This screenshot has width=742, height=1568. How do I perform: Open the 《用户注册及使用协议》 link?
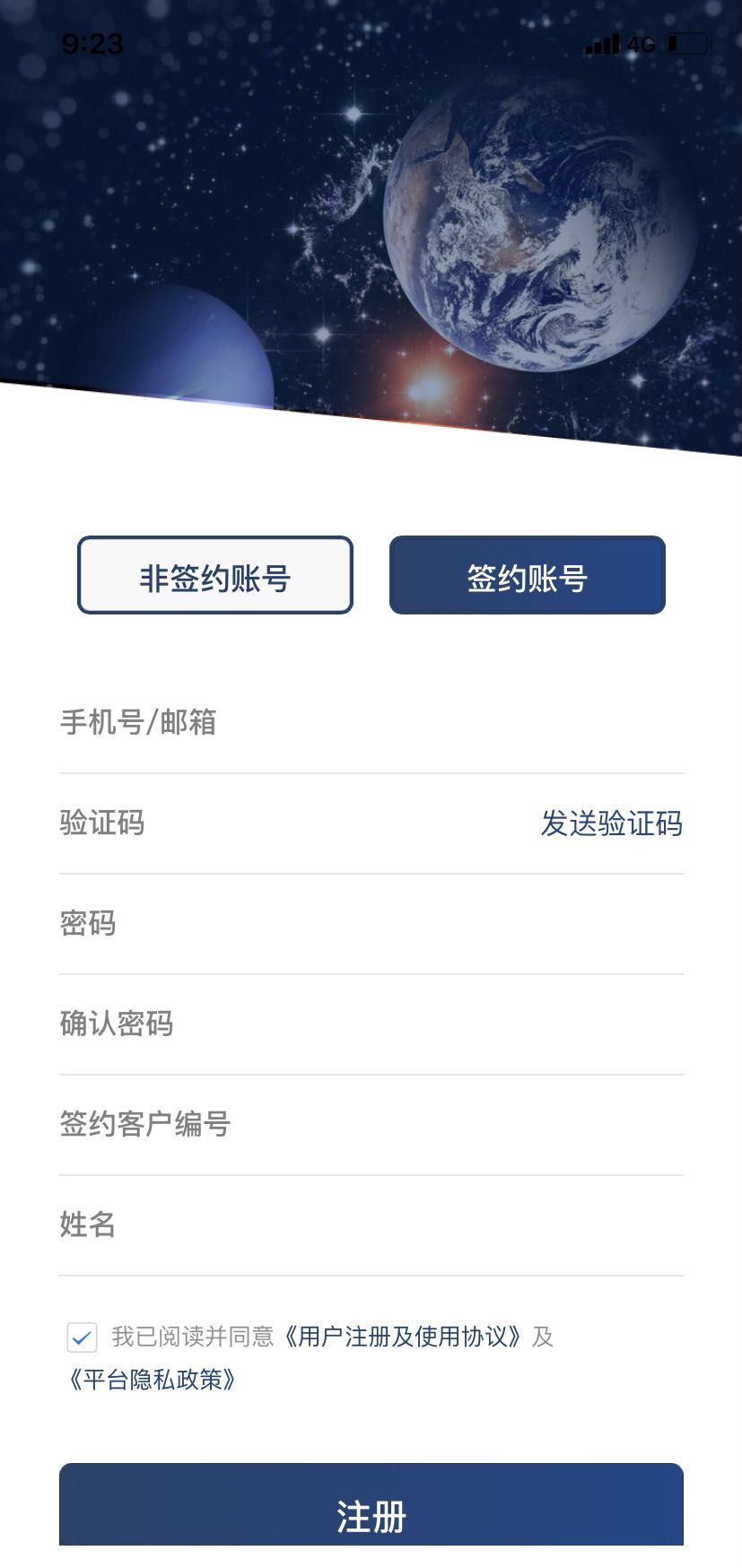click(402, 1337)
